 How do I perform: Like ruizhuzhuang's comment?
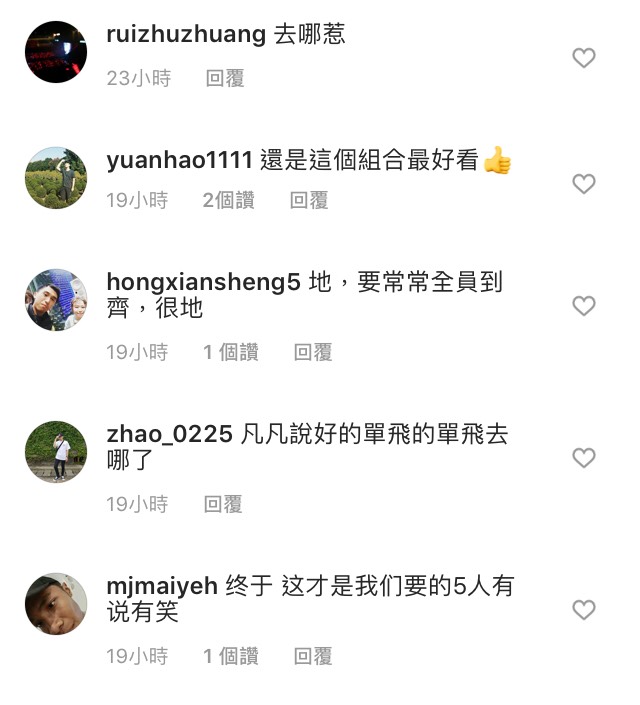(584, 58)
